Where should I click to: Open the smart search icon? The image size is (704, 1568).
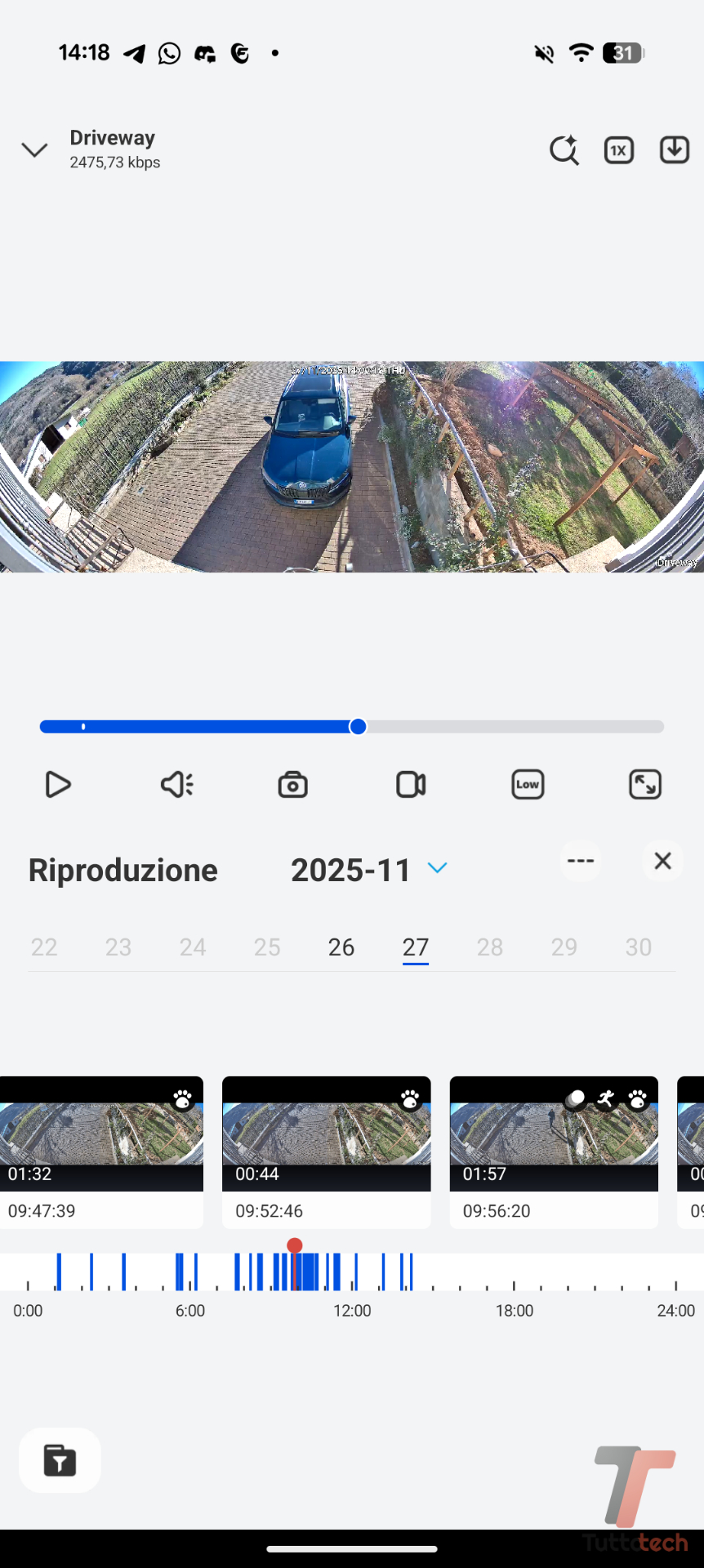(564, 149)
